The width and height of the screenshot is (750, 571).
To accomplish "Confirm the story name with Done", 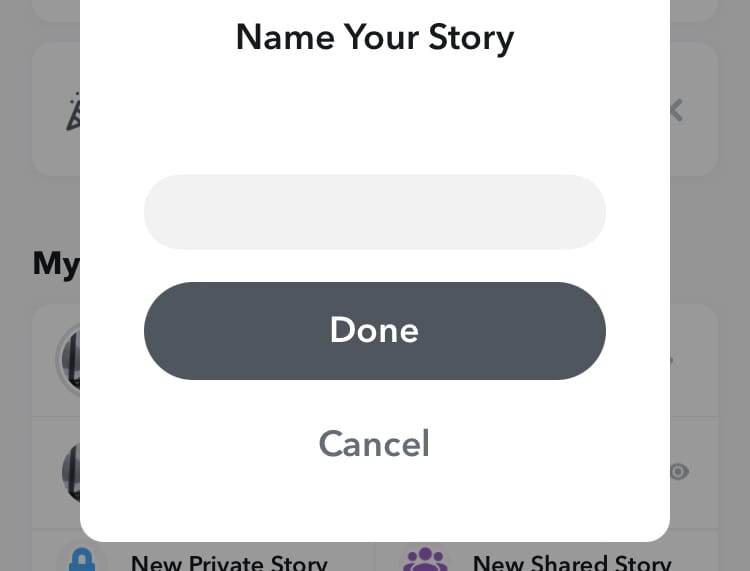I will point(374,331).
